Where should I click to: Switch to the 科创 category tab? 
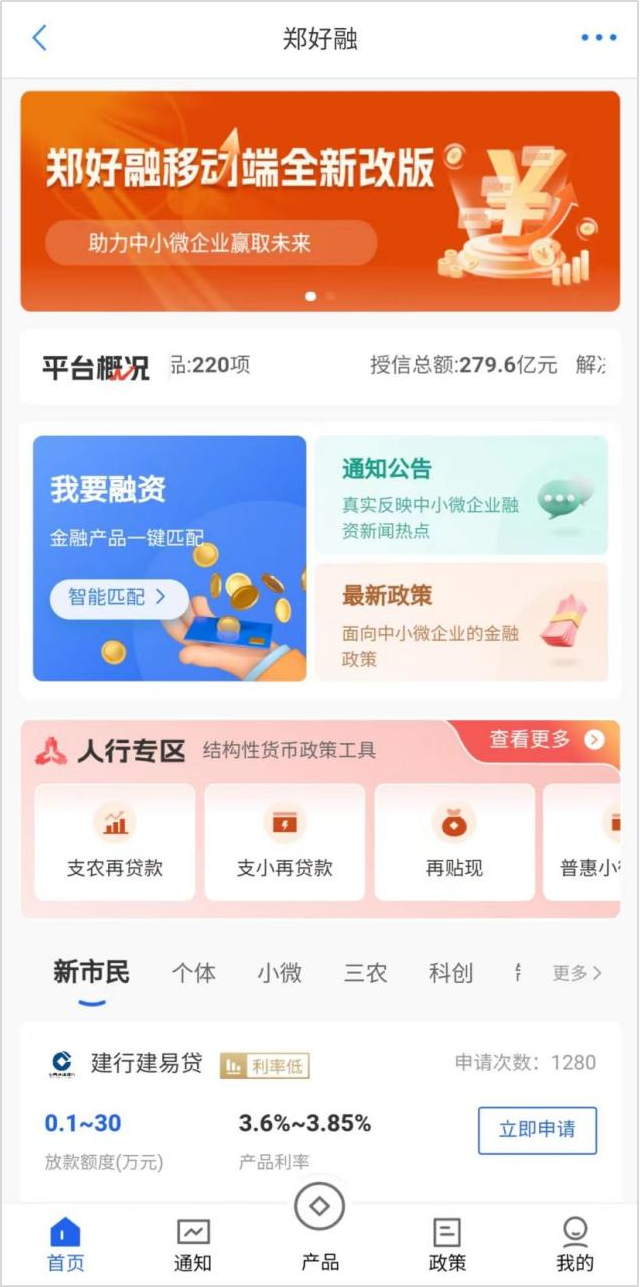coord(451,973)
